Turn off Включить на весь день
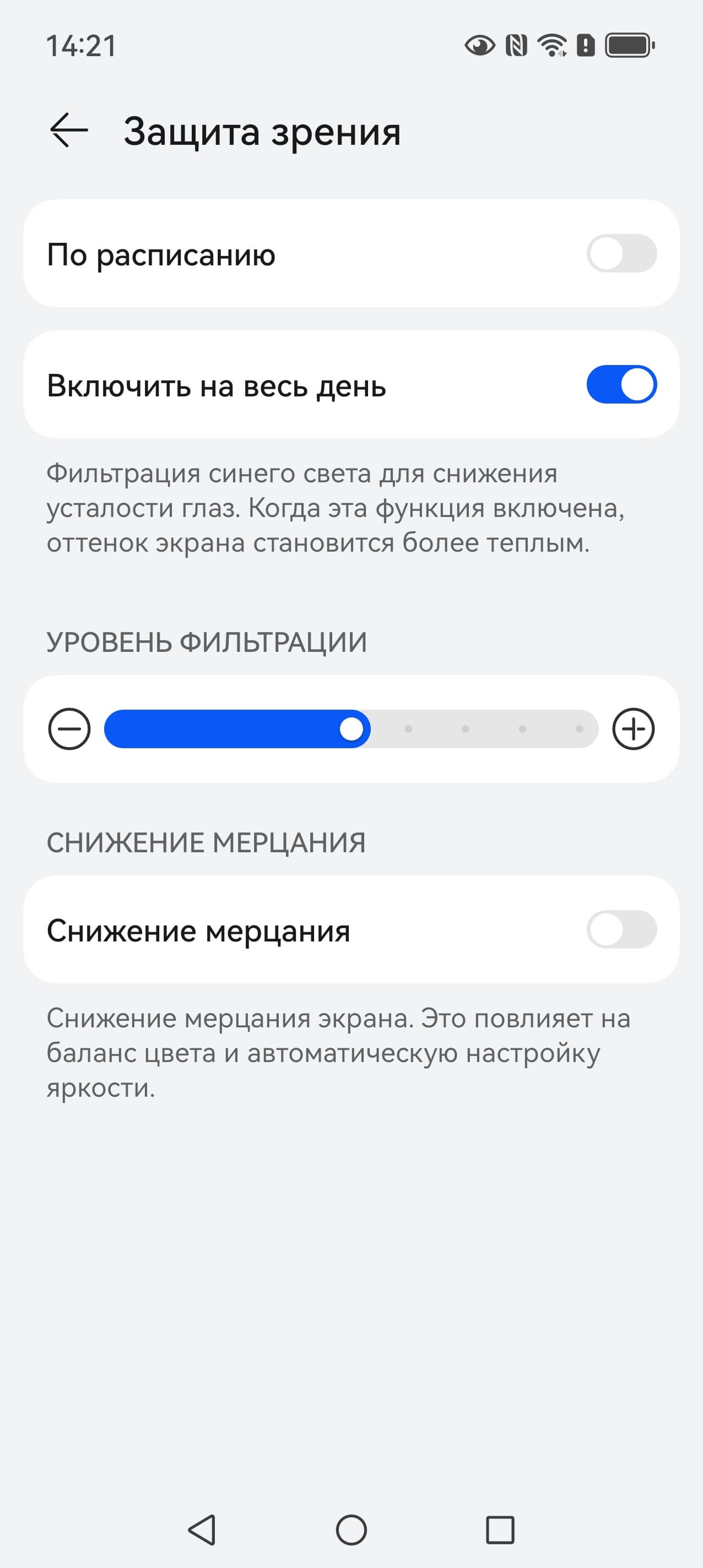The width and height of the screenshot is (703, 1568). pyautogui.click(x=621, y=384)
